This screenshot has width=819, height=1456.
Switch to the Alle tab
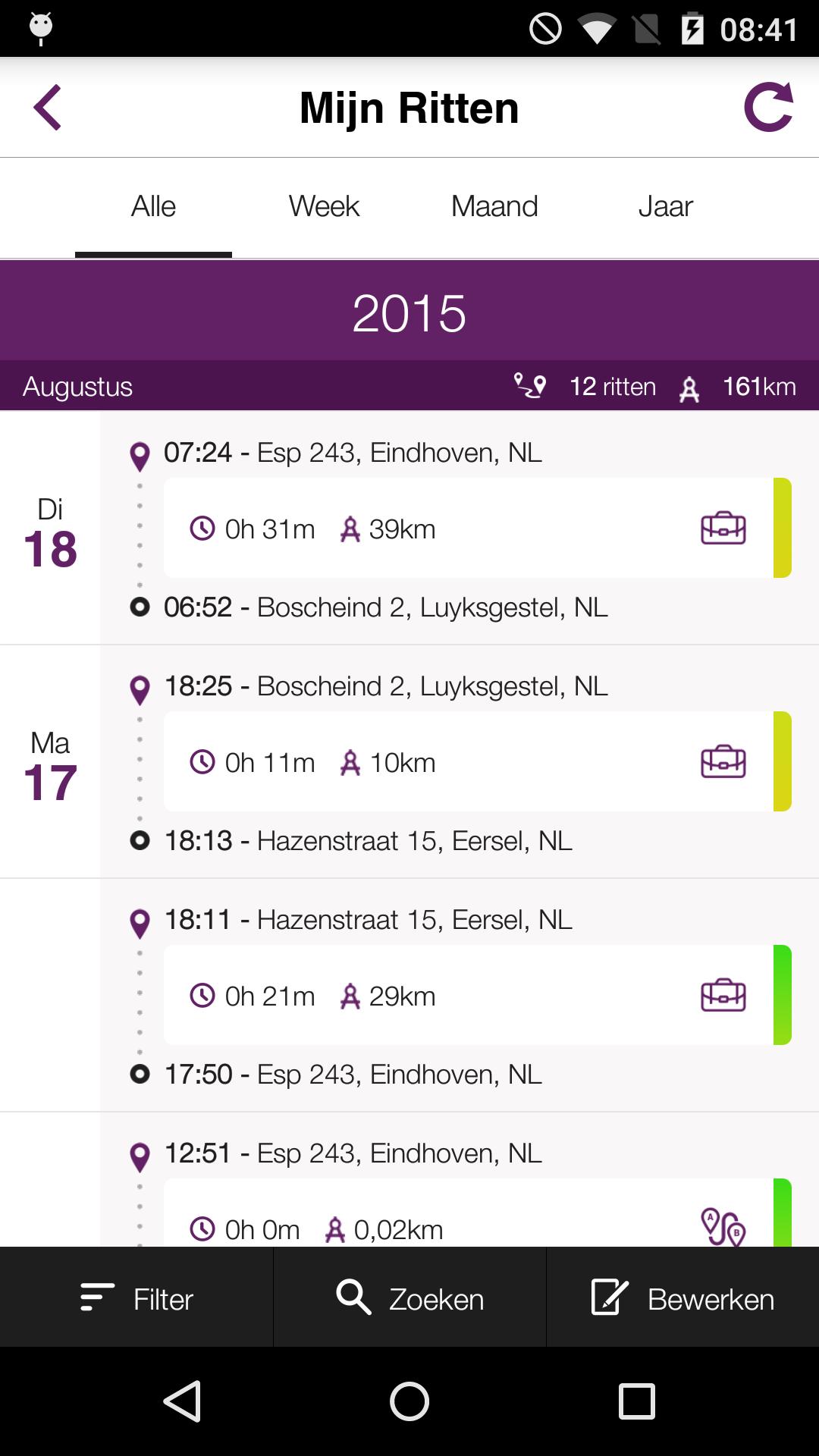[153, 206]
